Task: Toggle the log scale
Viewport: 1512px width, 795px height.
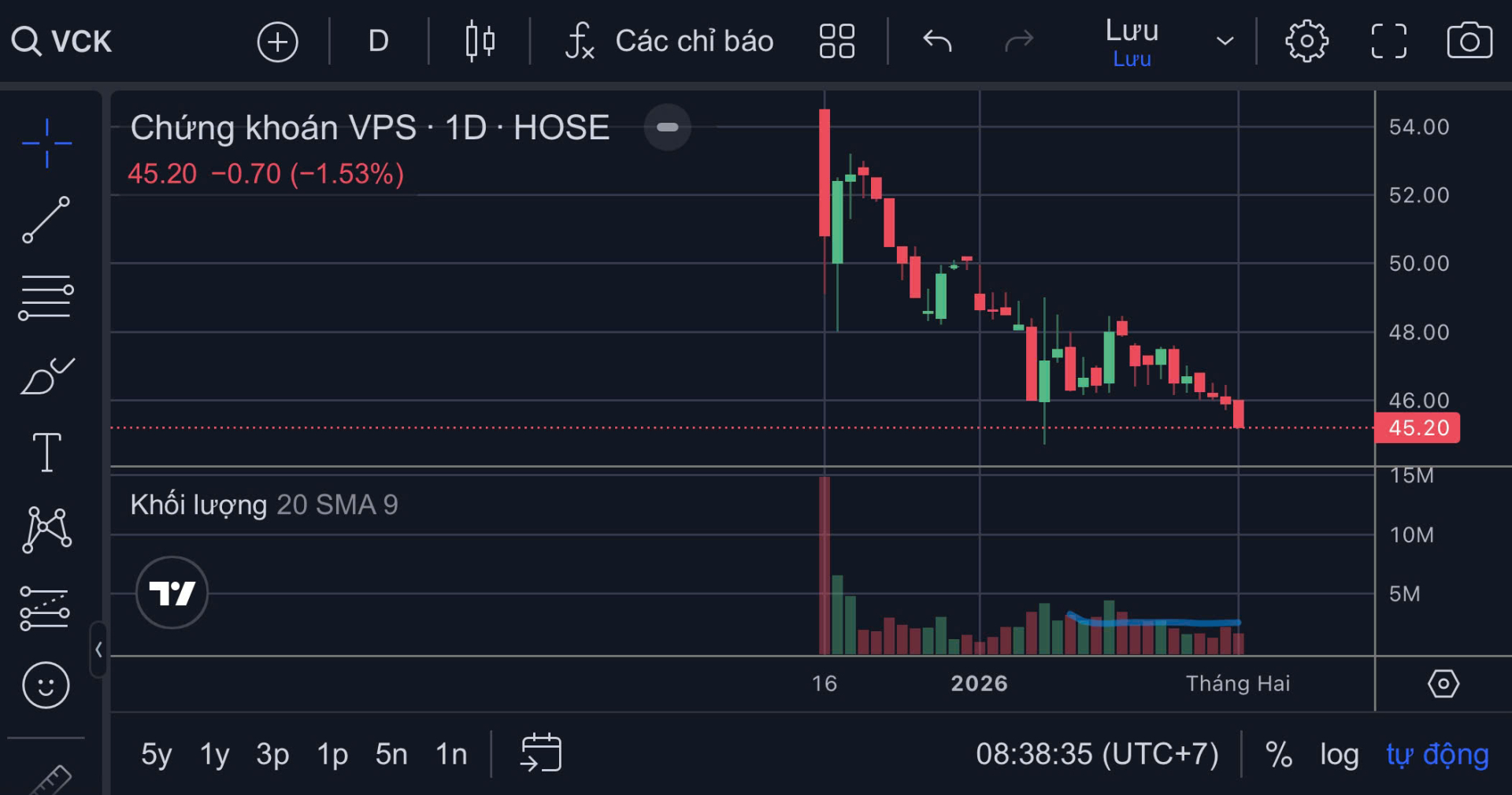Action: 1339,754
